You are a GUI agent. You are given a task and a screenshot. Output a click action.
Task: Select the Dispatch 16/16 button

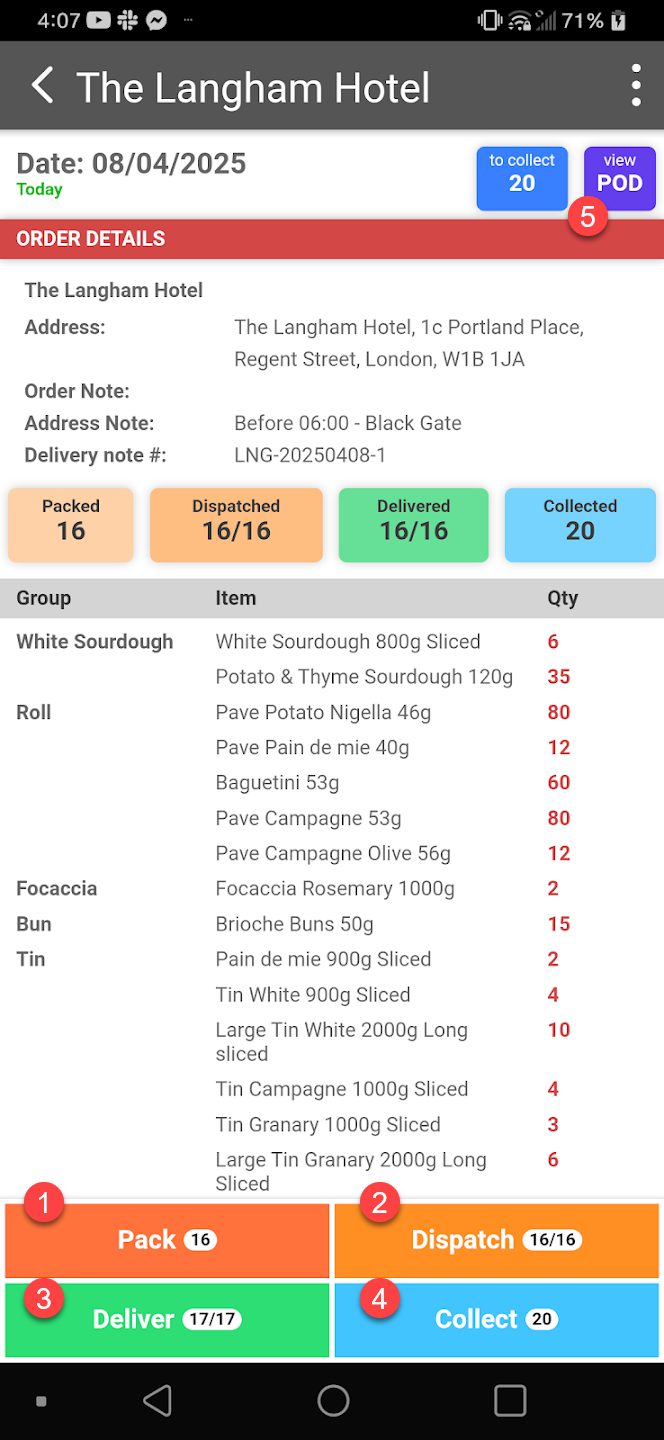496,1240
